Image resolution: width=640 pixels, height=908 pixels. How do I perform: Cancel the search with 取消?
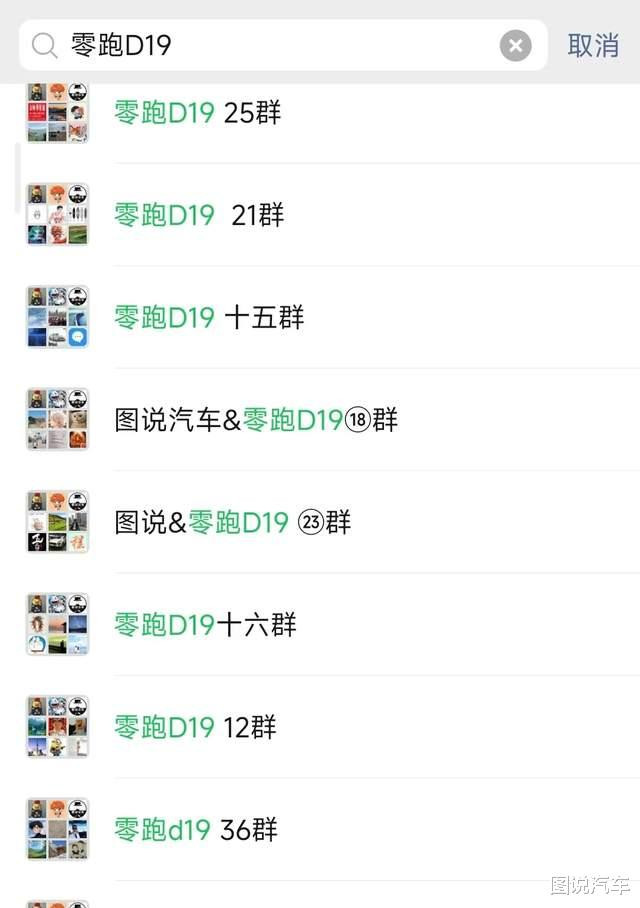(x=593, y=45)
